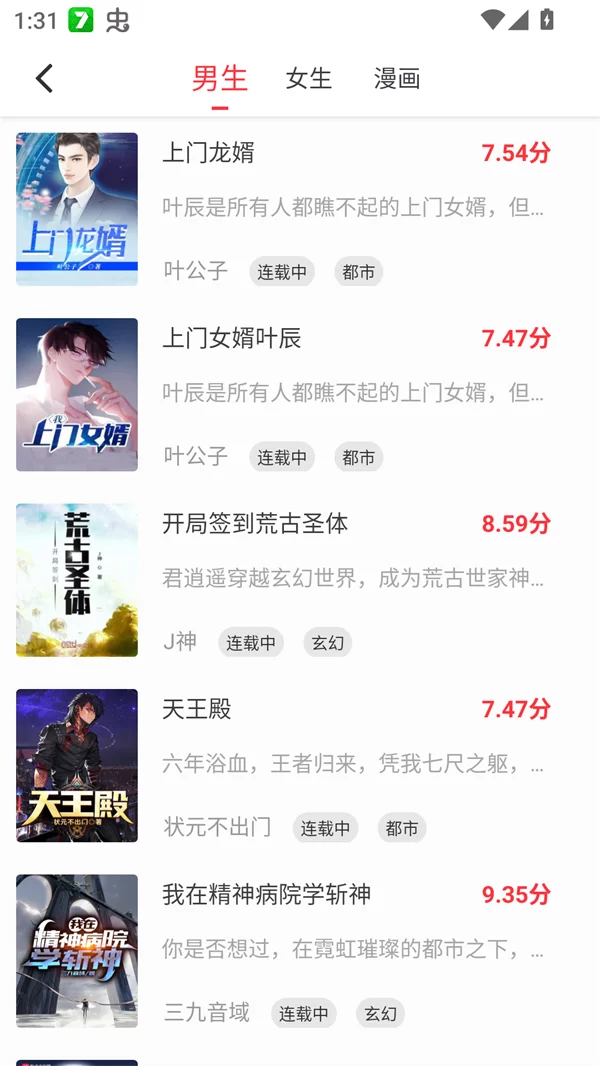The height and width of the screenshot is (1066, 600).
Task: Select the 男生 tab
Action: (x=219, y=78)
